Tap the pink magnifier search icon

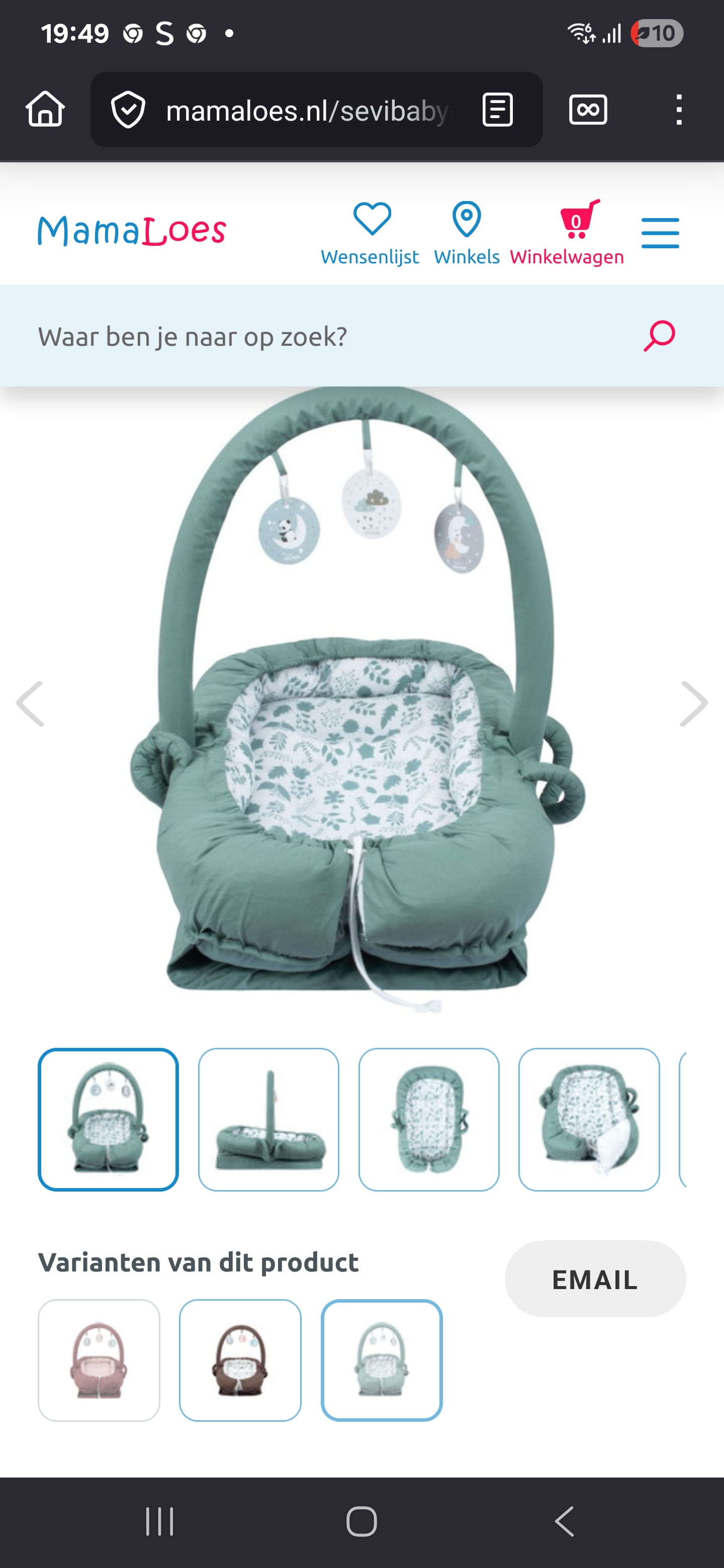(659, 336)
